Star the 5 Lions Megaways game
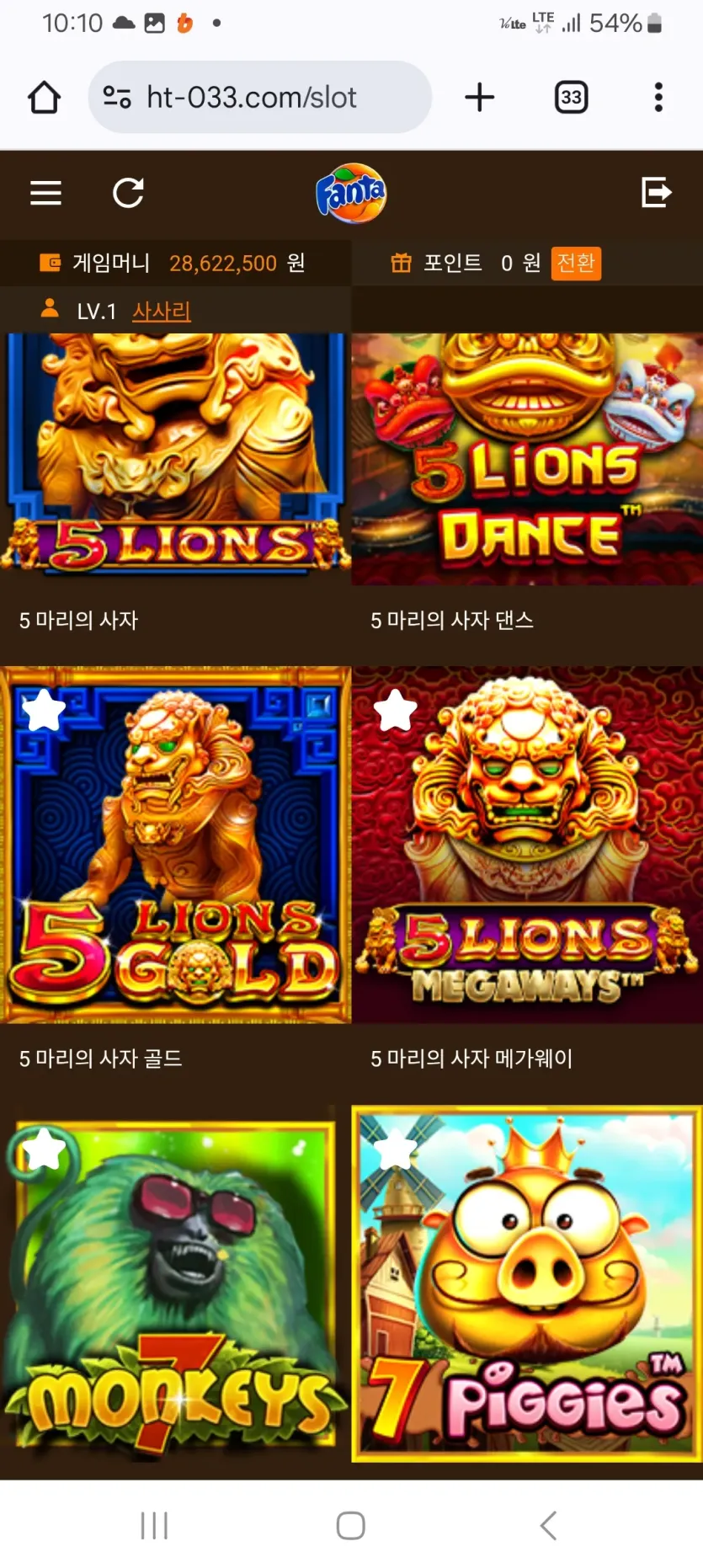The width and height of the screenshot is (703, 1568). pos(395,710)
